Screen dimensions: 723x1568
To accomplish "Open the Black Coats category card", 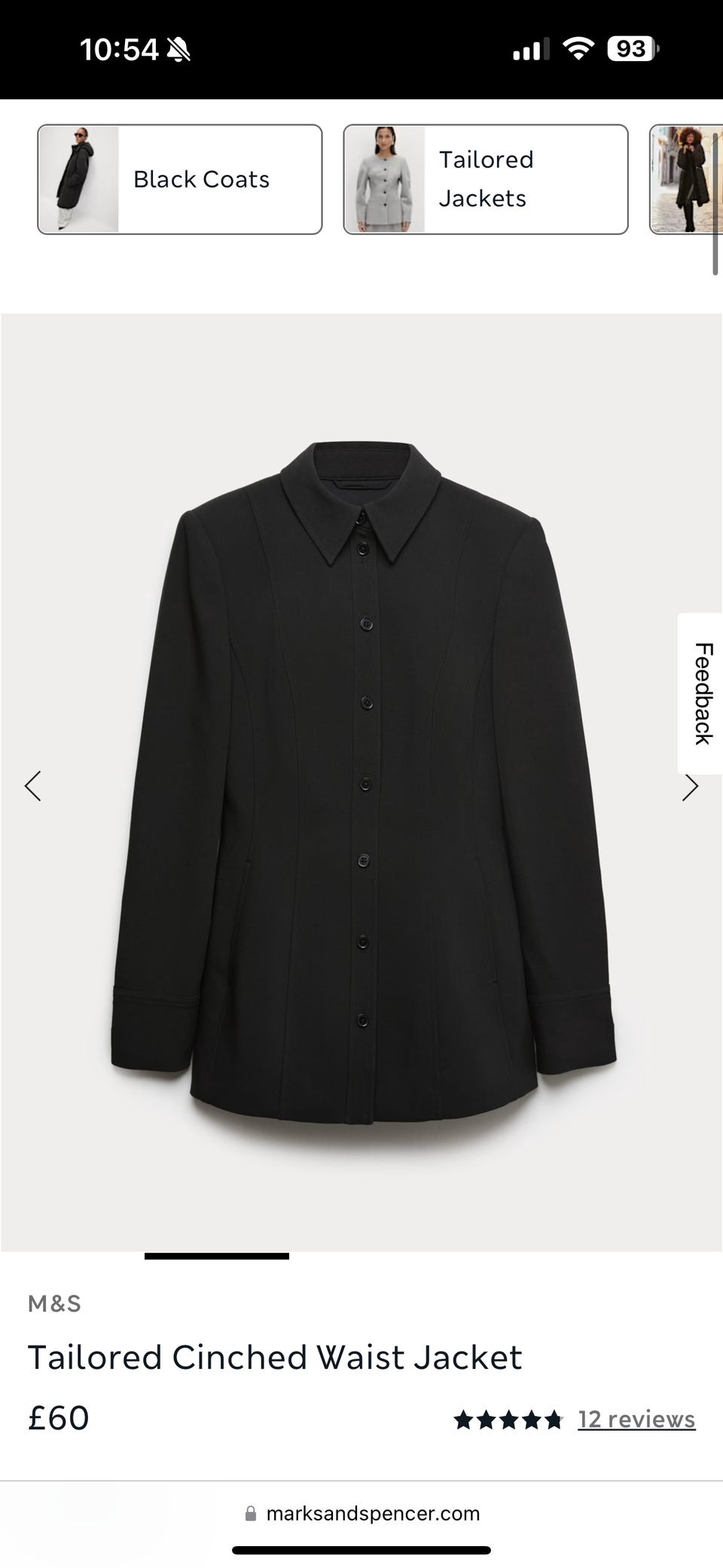I will pos(180,179).
